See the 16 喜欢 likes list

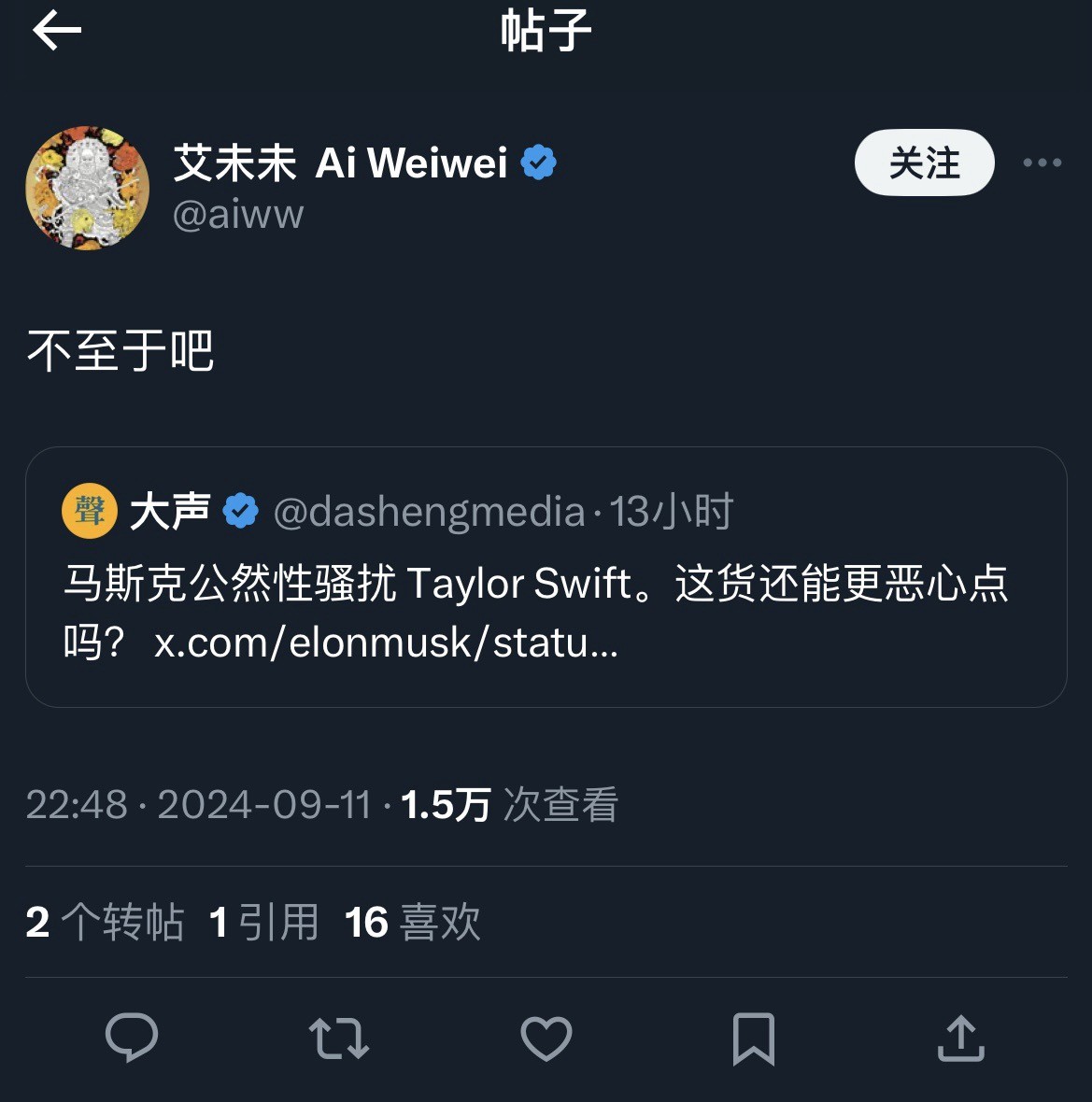pos(412,922)
